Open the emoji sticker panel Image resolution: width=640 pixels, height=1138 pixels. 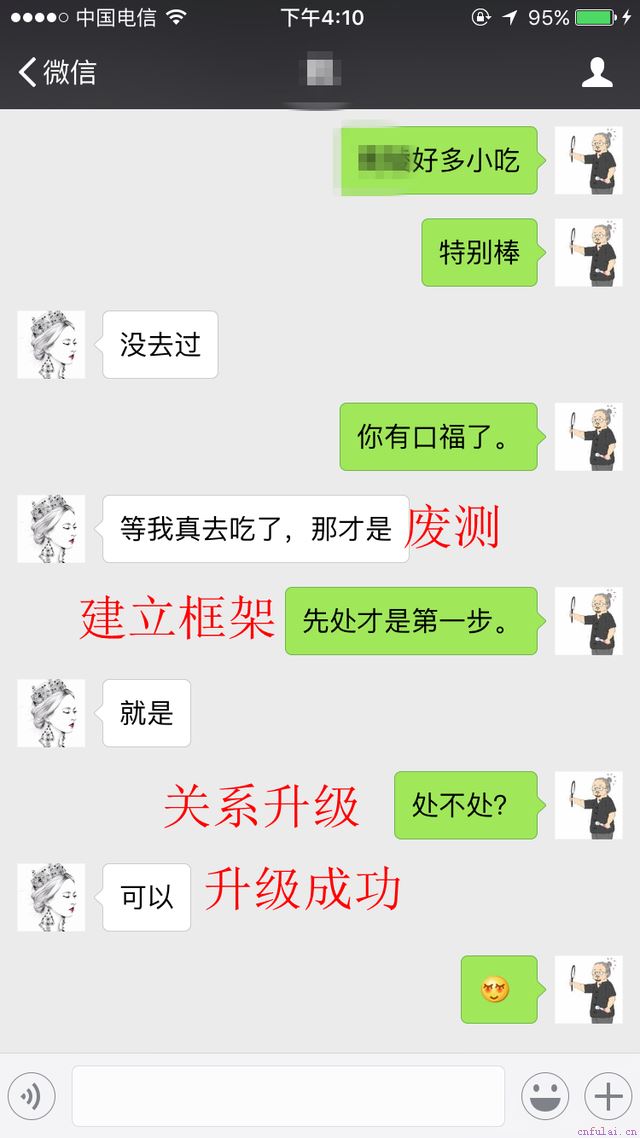(545, 1097)
